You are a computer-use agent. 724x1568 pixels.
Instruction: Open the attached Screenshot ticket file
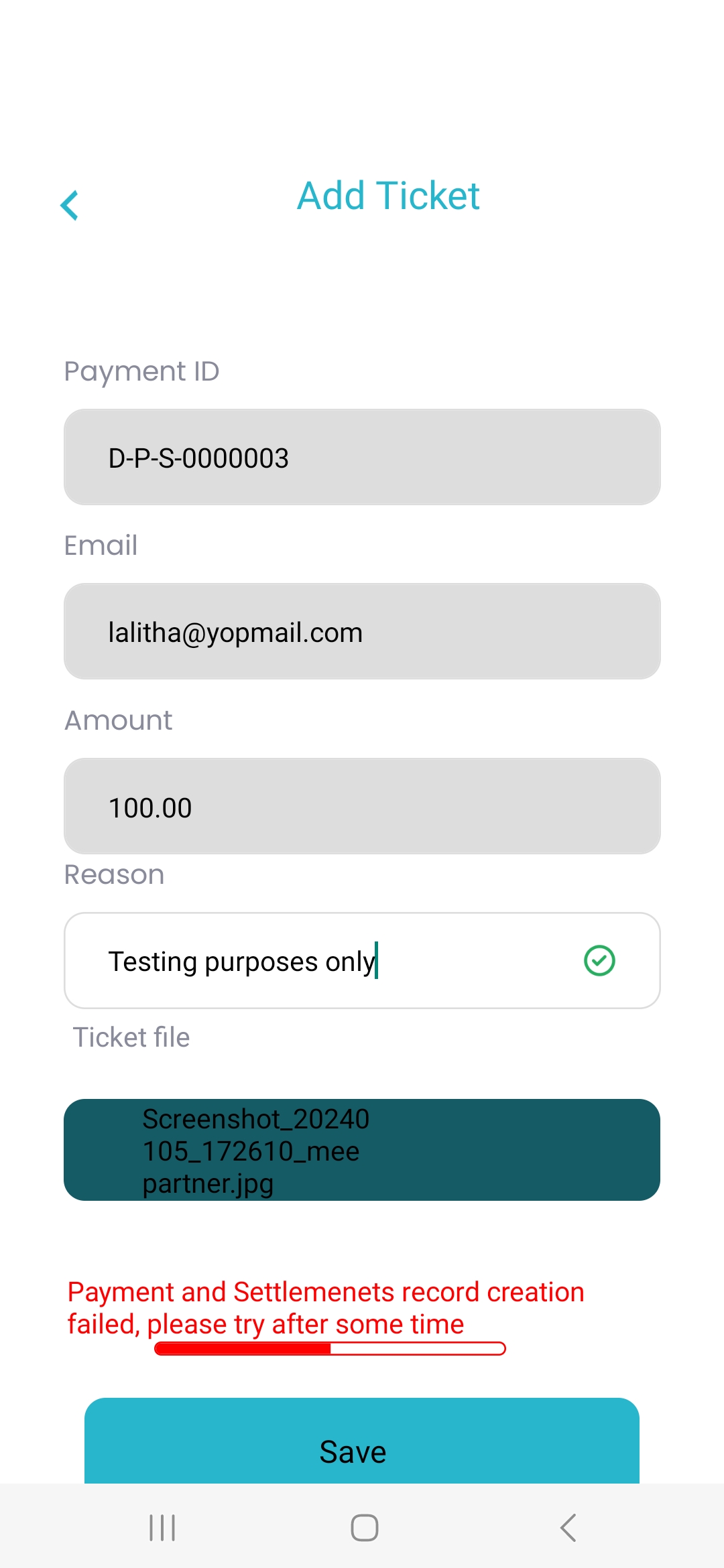tap(362, 1150)
